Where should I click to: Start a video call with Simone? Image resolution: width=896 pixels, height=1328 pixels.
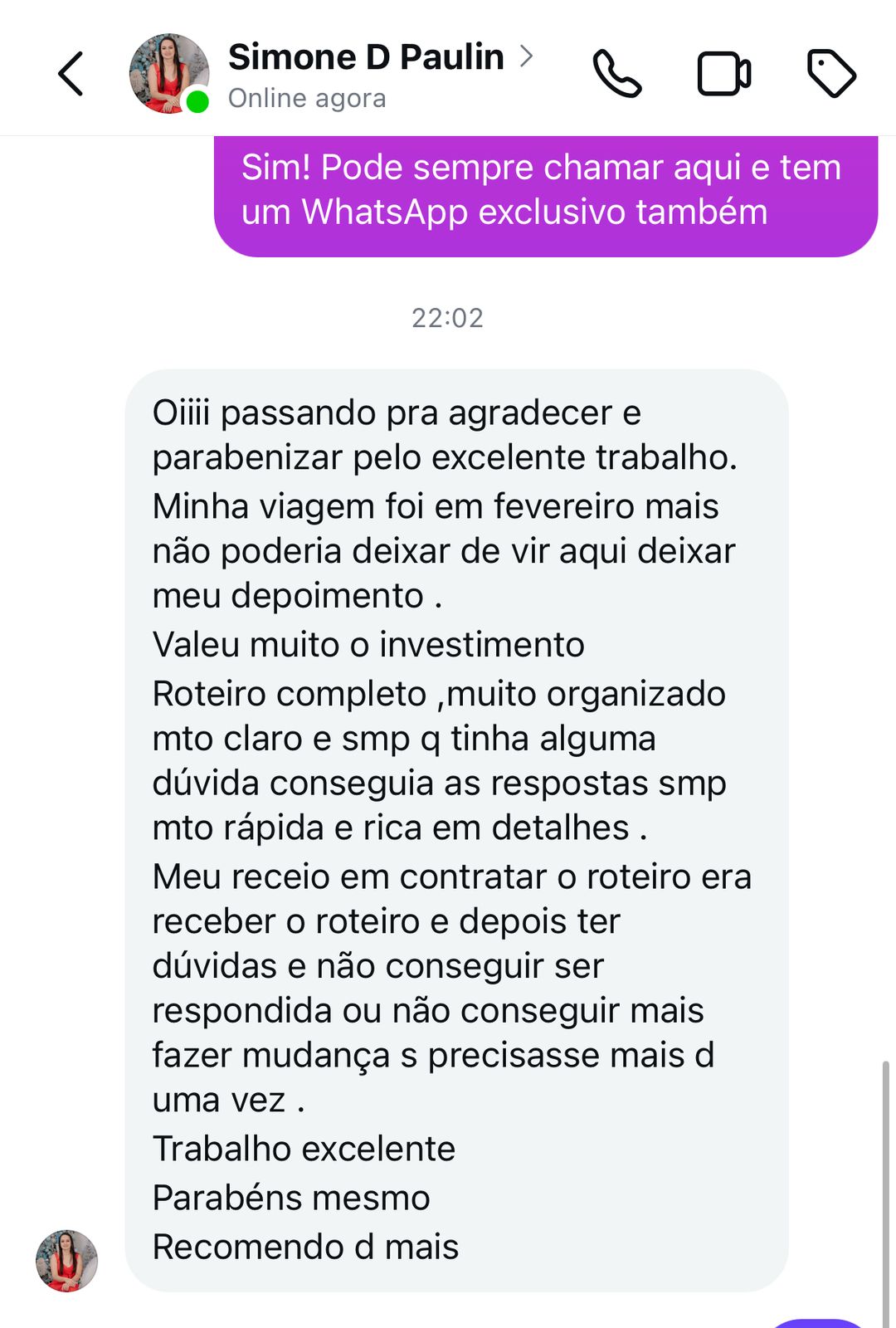(723, 74)
